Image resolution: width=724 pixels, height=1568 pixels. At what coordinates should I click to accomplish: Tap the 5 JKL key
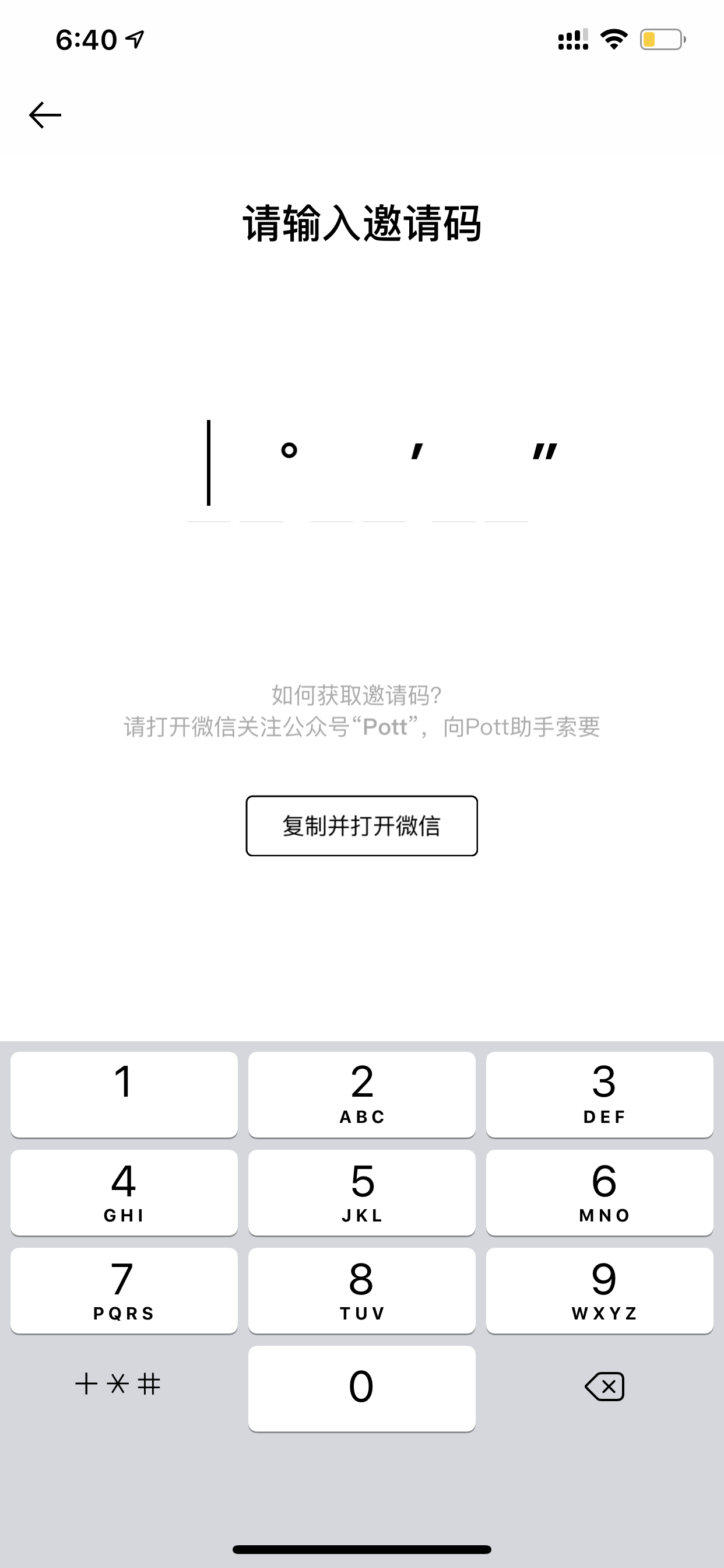point(361,1192)
